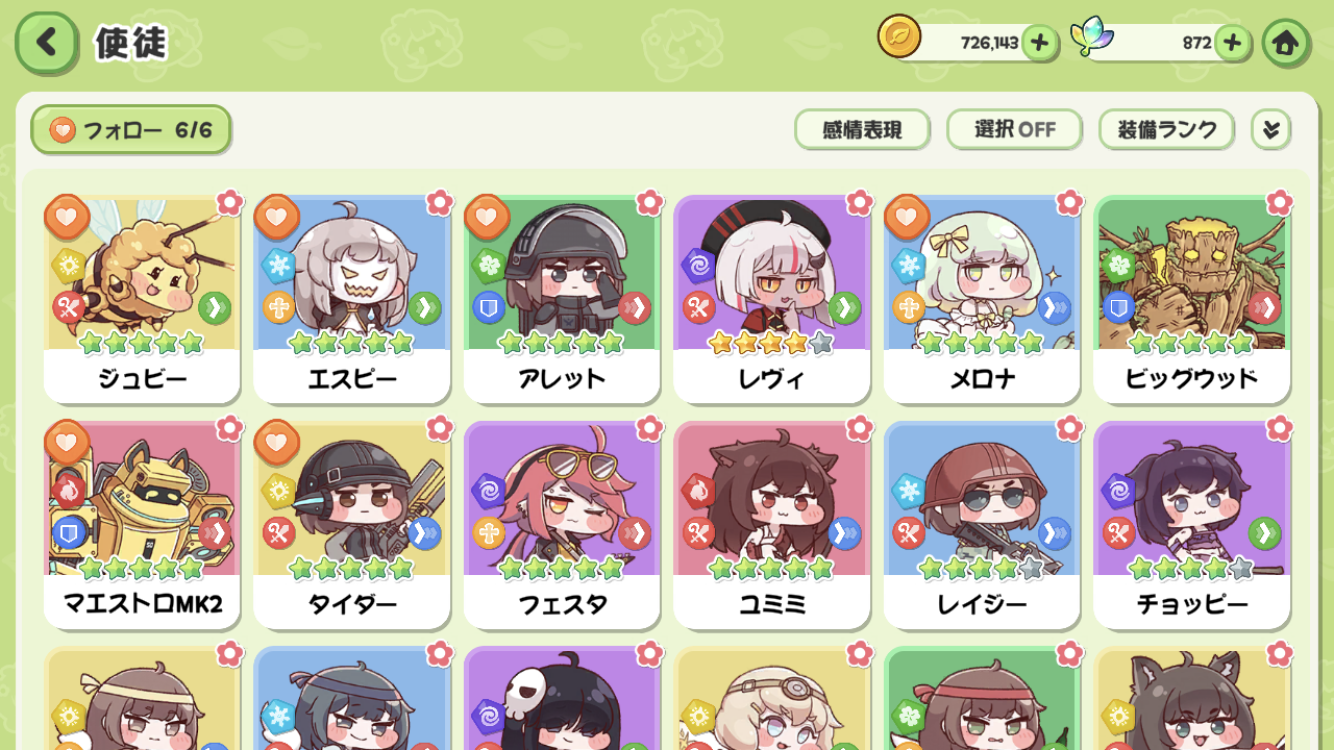Image resolution: width=1334 pixels, height=750 pixels.
Task: Open the タイダー character card
Action: pyautogui.click(x=352, y=524)
